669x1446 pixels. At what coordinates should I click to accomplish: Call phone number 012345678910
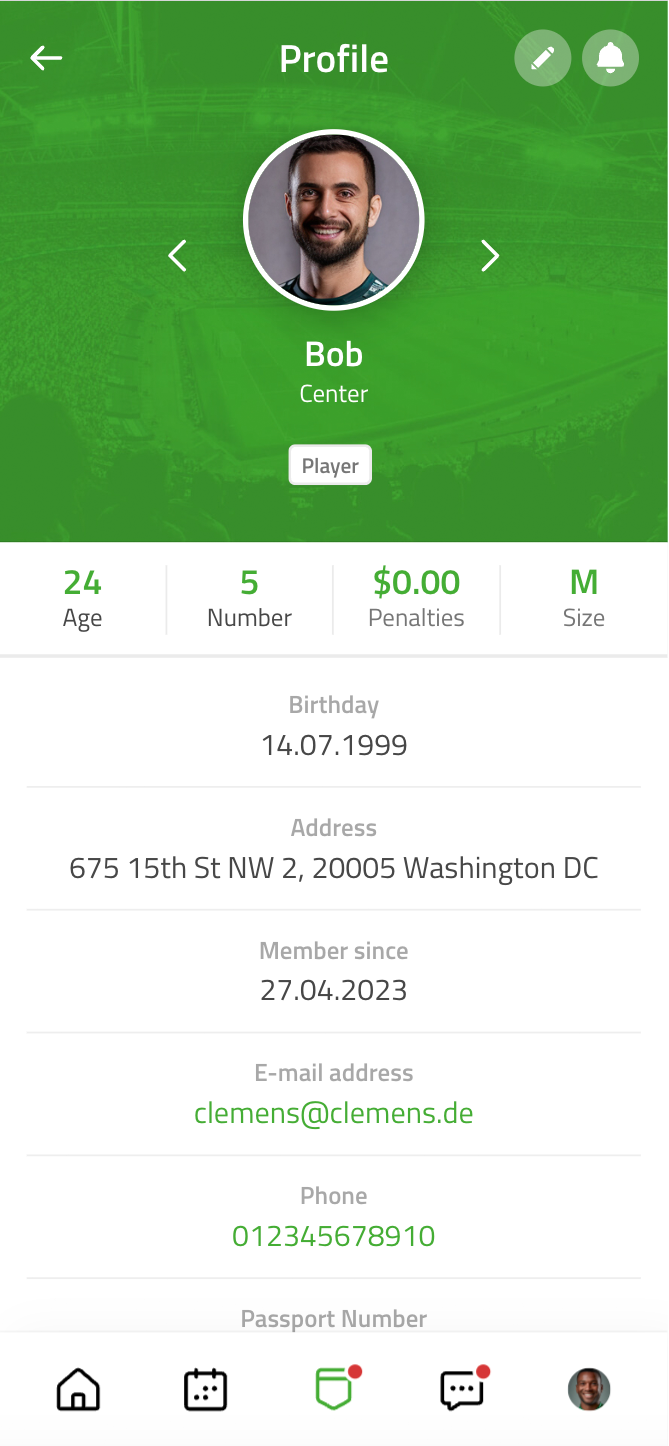pyautogui.click(x=334, y=1236)
